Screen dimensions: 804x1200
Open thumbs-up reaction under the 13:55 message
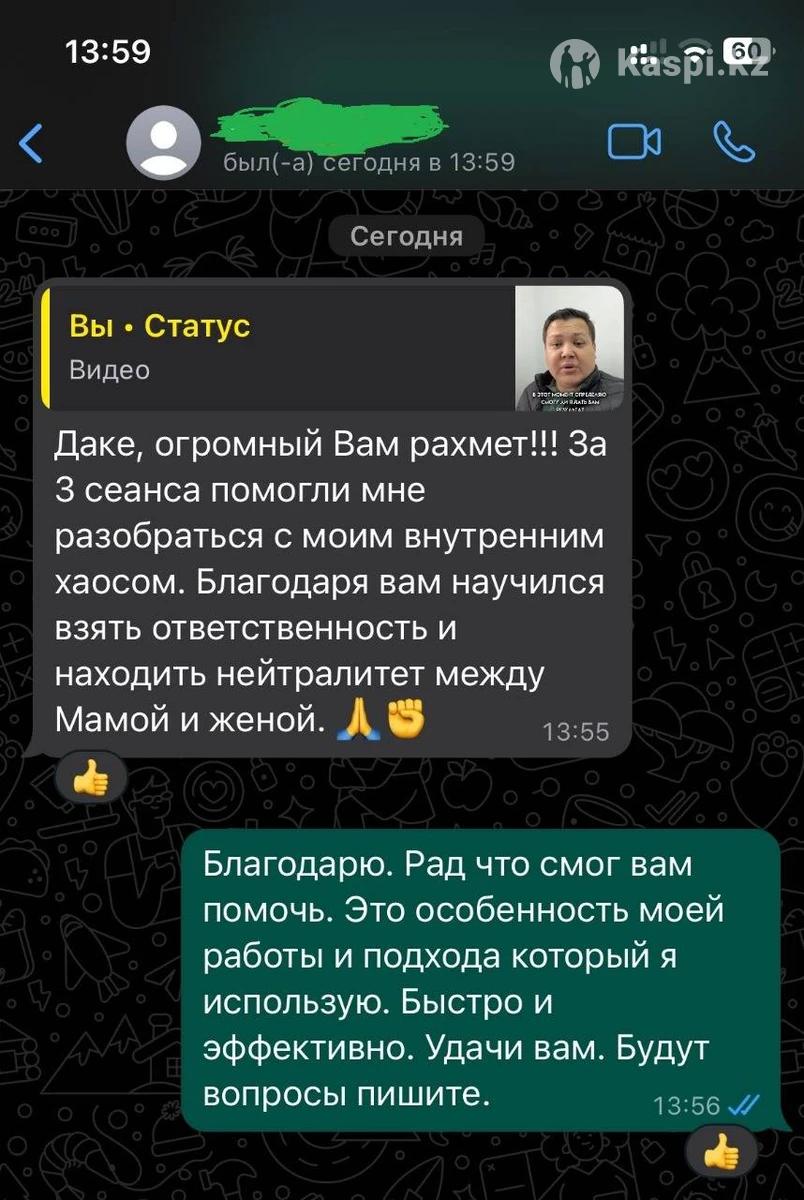point(90,777)
